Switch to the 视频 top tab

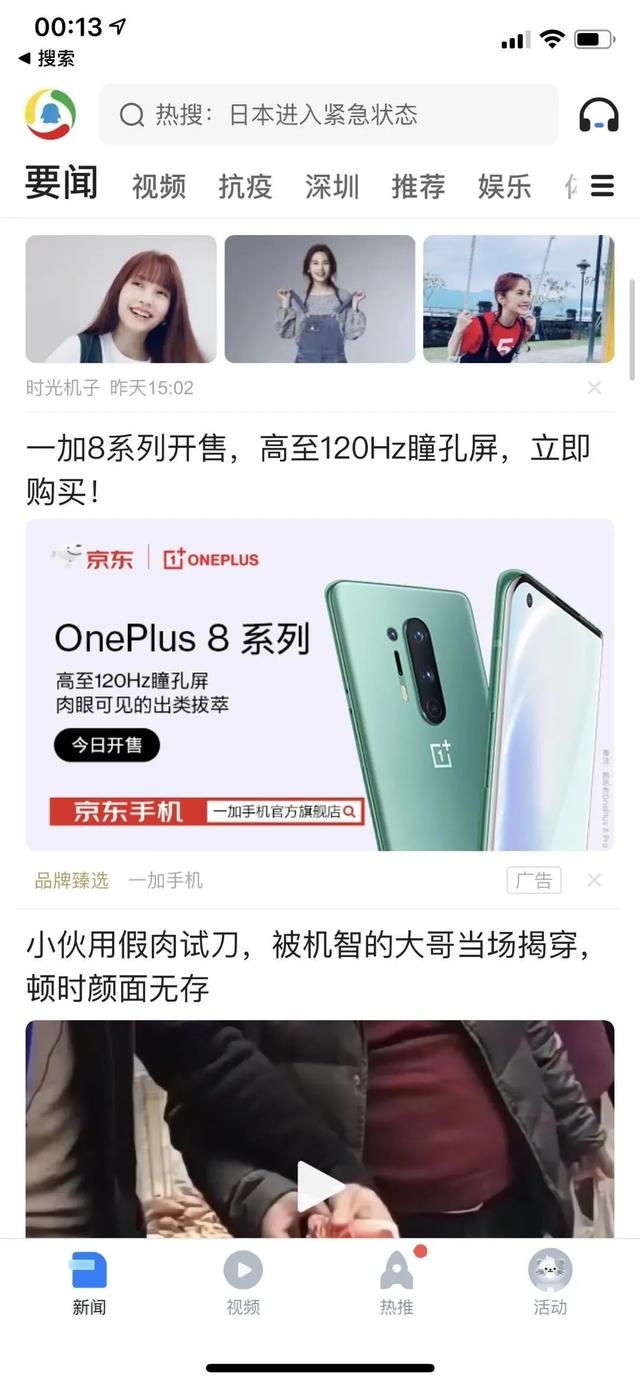click(159, 186)
